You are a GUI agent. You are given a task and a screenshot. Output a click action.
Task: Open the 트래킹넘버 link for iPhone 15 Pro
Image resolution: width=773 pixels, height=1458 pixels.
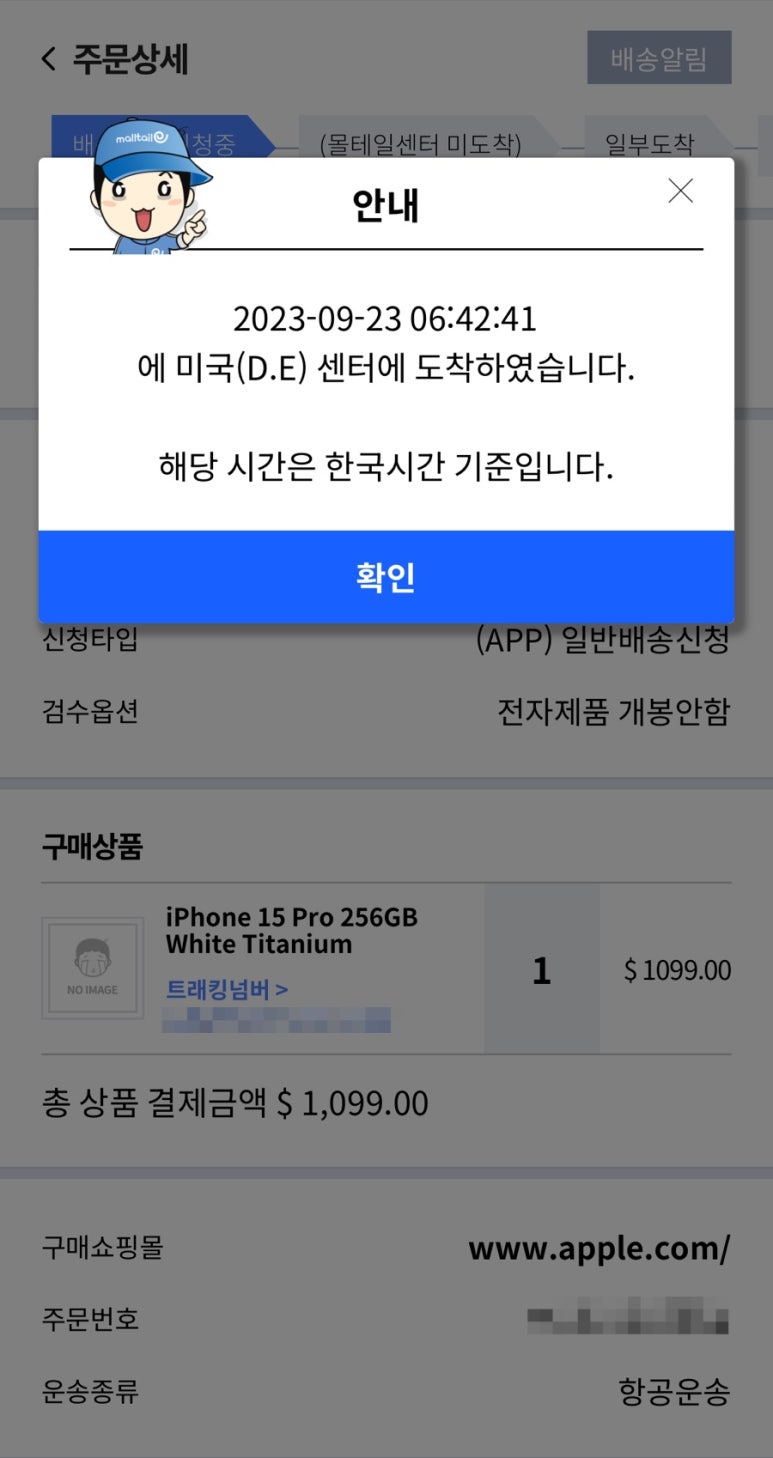pos(227,989)
